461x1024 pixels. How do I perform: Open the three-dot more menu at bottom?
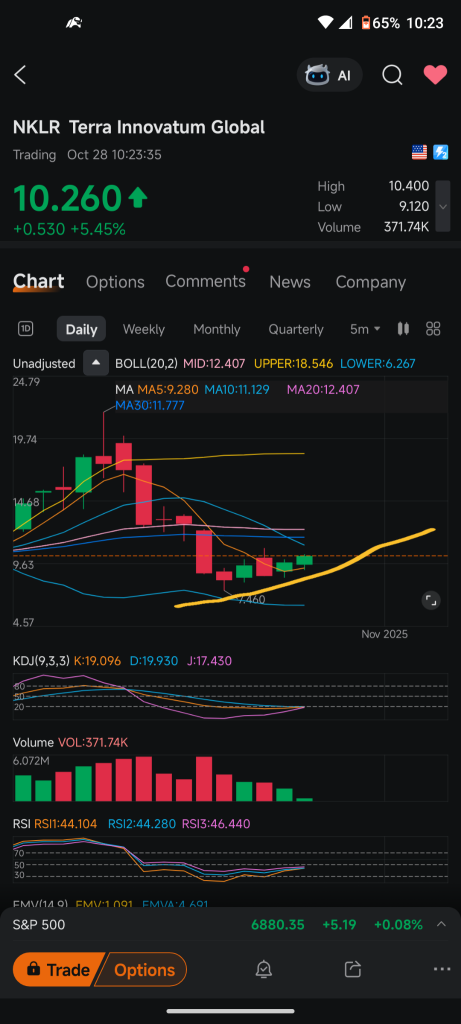pos(442,970)
